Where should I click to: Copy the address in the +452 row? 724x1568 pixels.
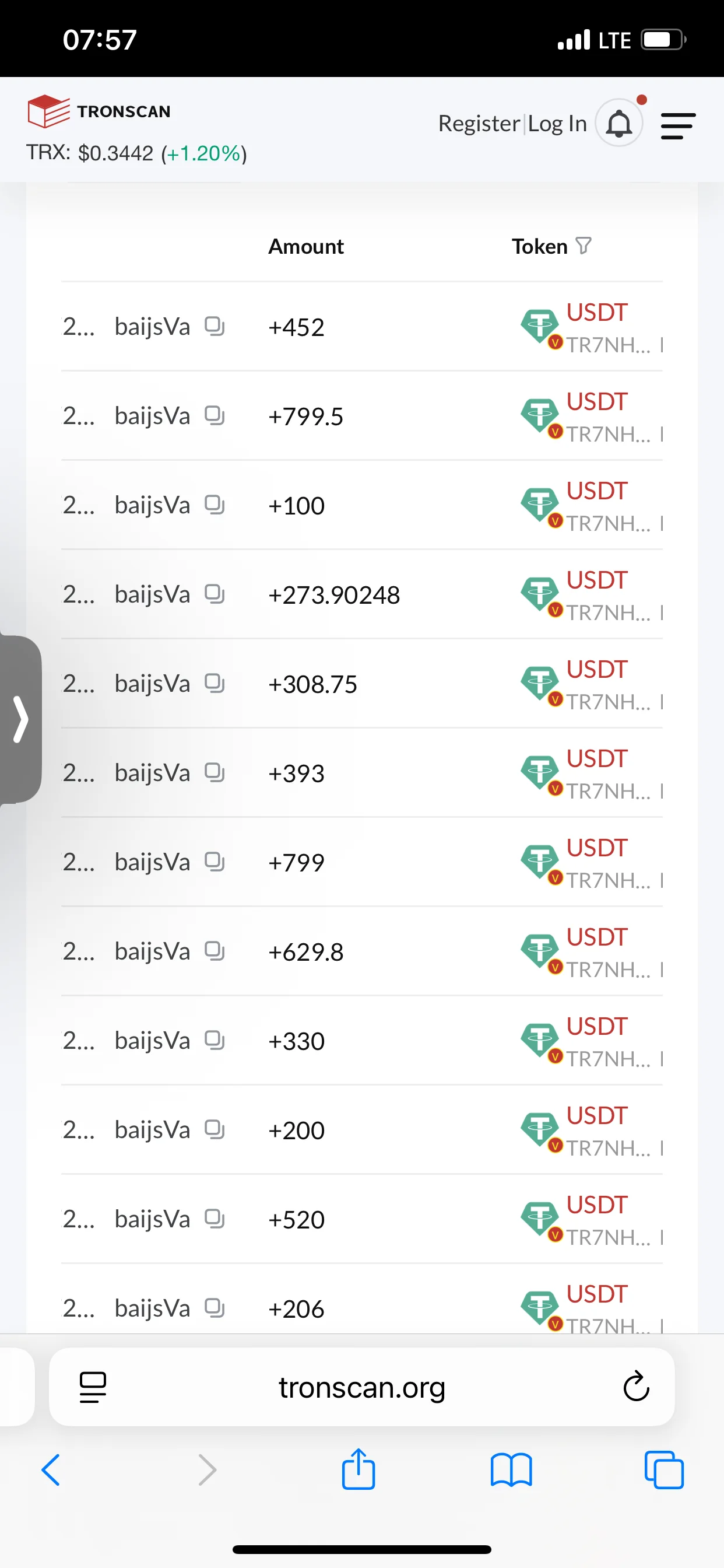click(214, 326)
